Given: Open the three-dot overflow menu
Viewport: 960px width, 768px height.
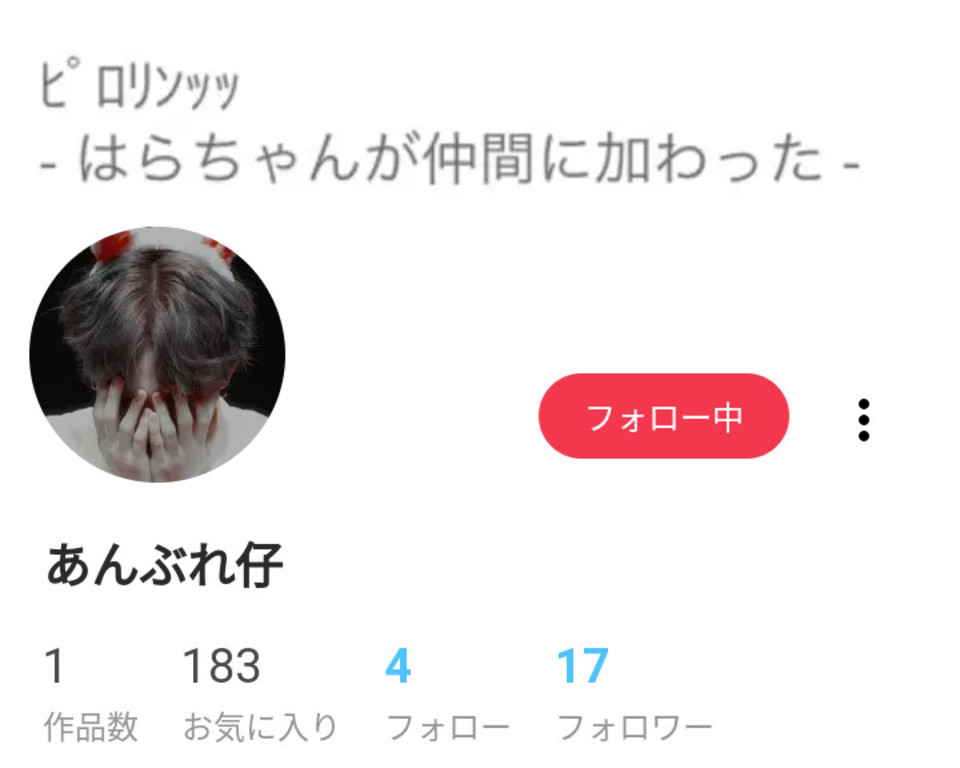Looking at the screenshot, I should (x=863, y=420).
